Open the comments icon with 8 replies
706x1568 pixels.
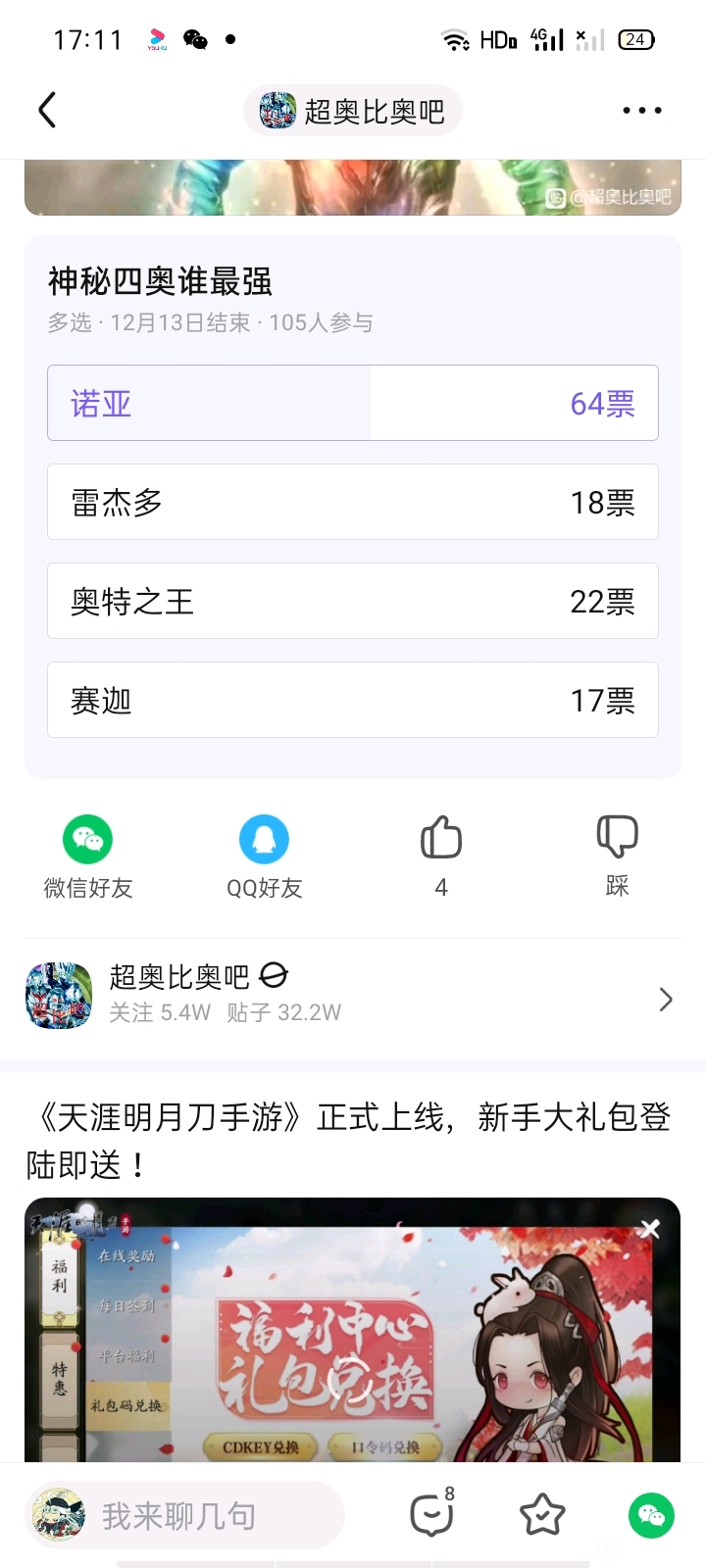432,1514
